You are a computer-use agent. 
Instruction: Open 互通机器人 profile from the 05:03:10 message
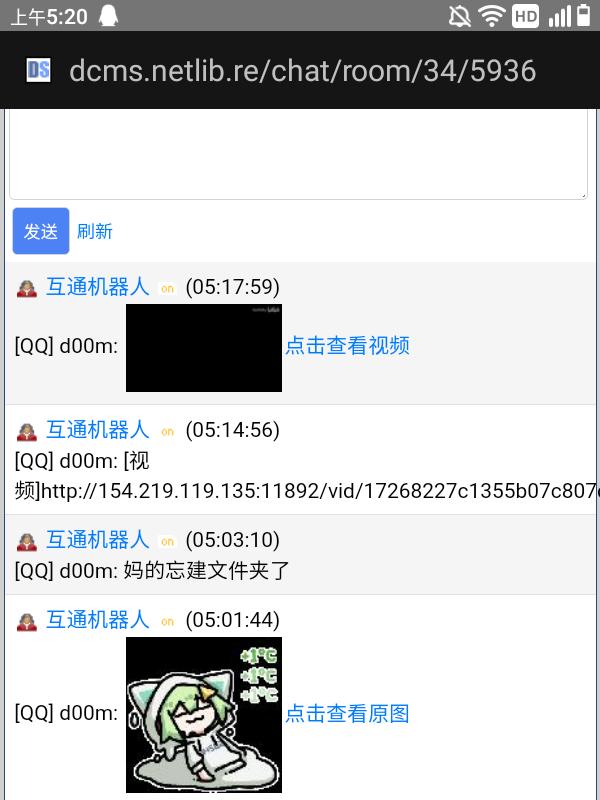pos(98,540)
